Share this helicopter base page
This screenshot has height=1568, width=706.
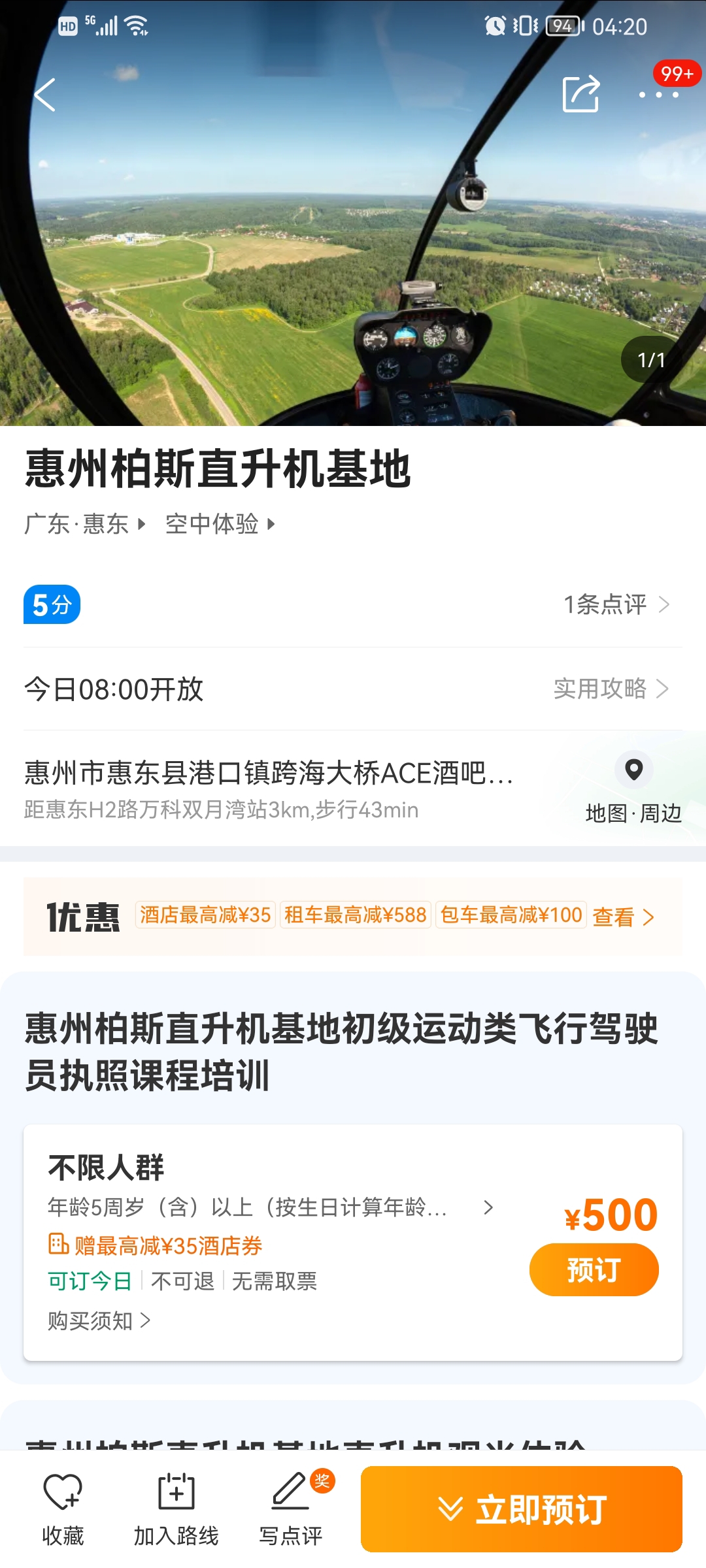click(x=580, y=94)
